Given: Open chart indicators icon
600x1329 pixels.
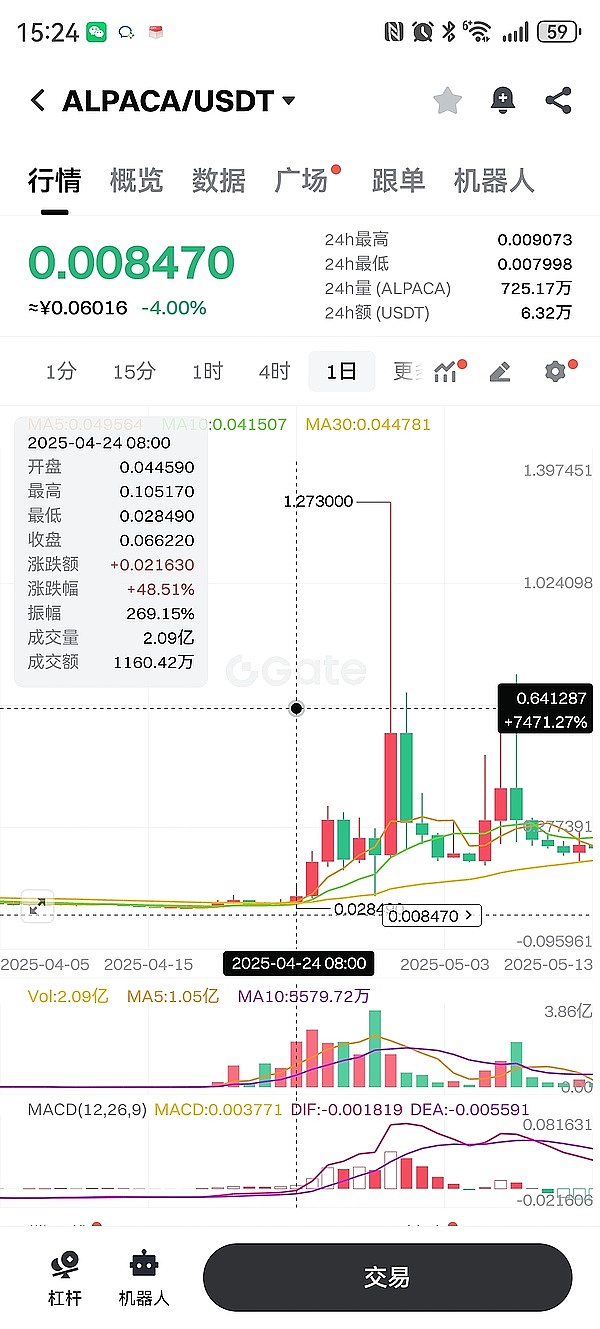Looking at the screenshot, I should pyautogui.click(x=447, y=372).
